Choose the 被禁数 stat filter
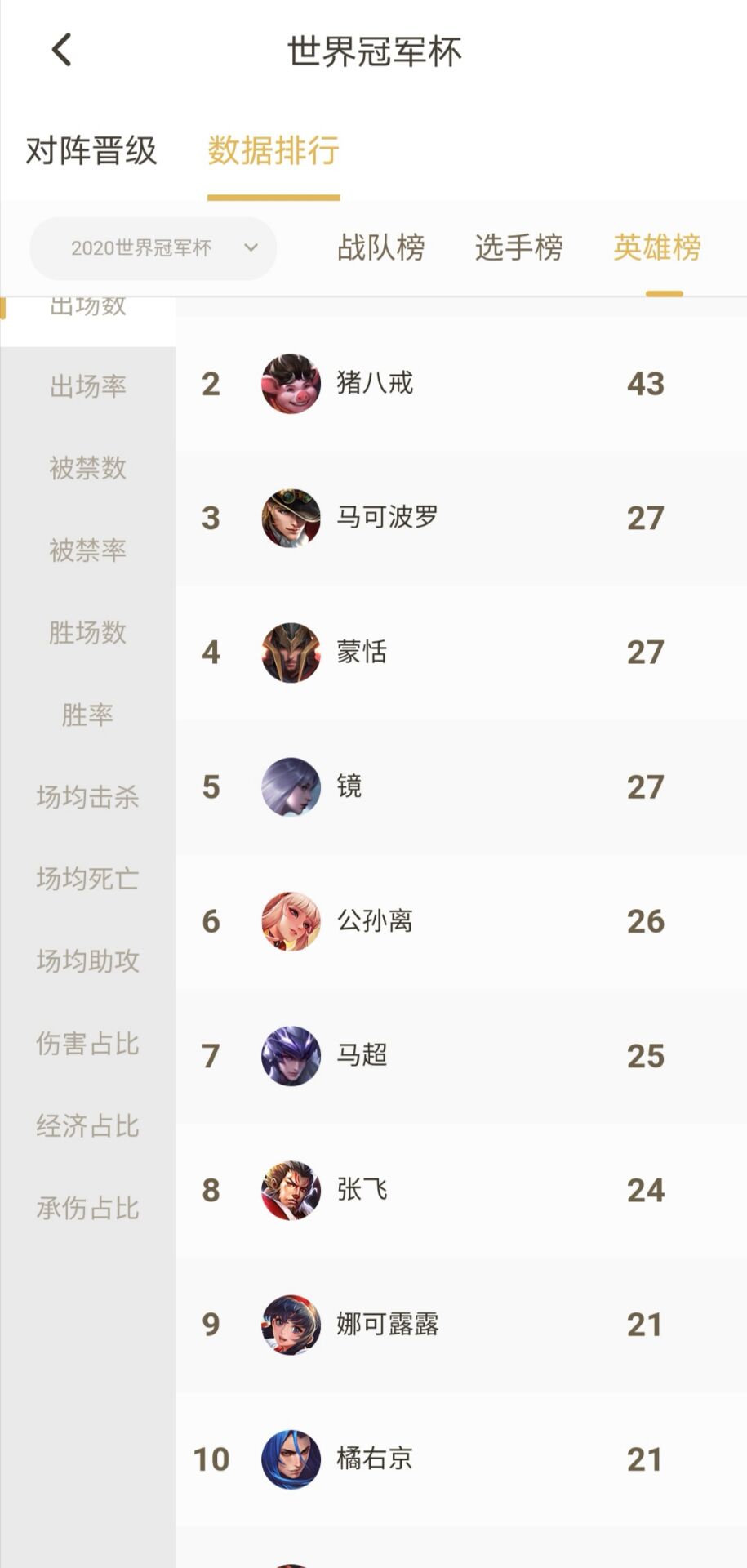The height and width of the screenshot is (1568, 747). [87, 468]
